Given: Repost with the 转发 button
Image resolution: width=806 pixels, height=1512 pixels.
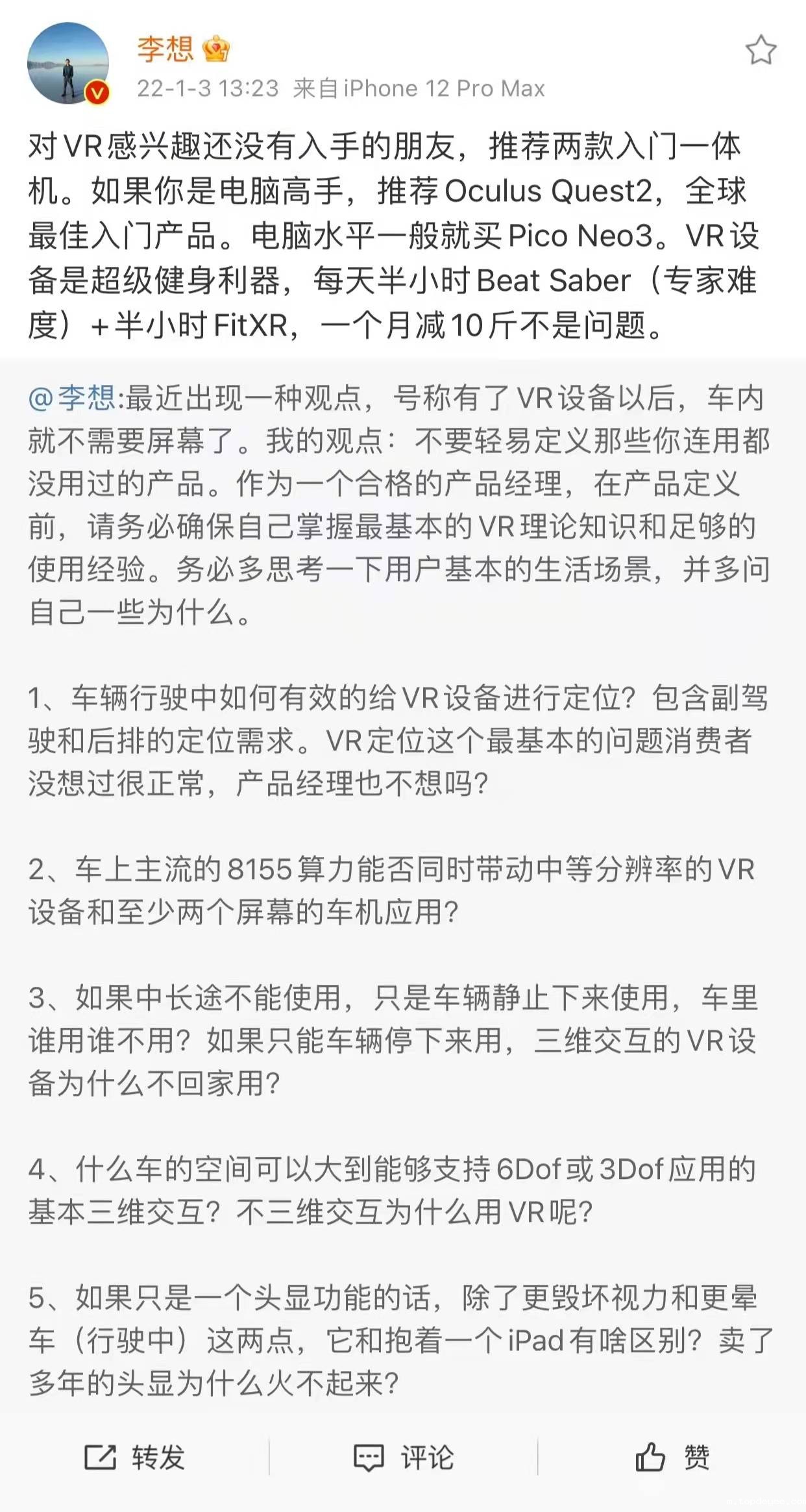Looking at the screenshot, I should [134, 1457].
